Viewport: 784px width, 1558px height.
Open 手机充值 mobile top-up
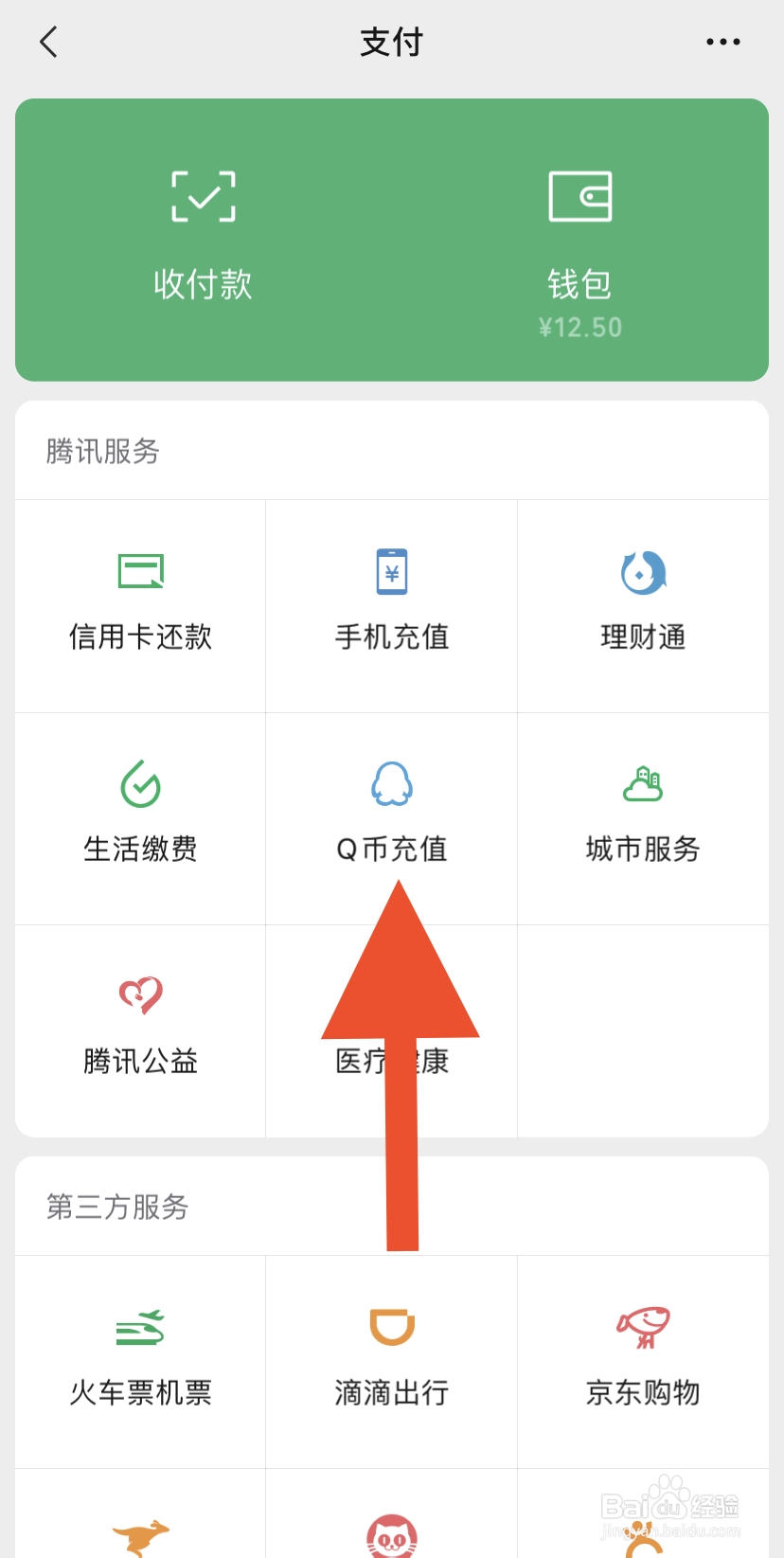(x=391, y=601)
